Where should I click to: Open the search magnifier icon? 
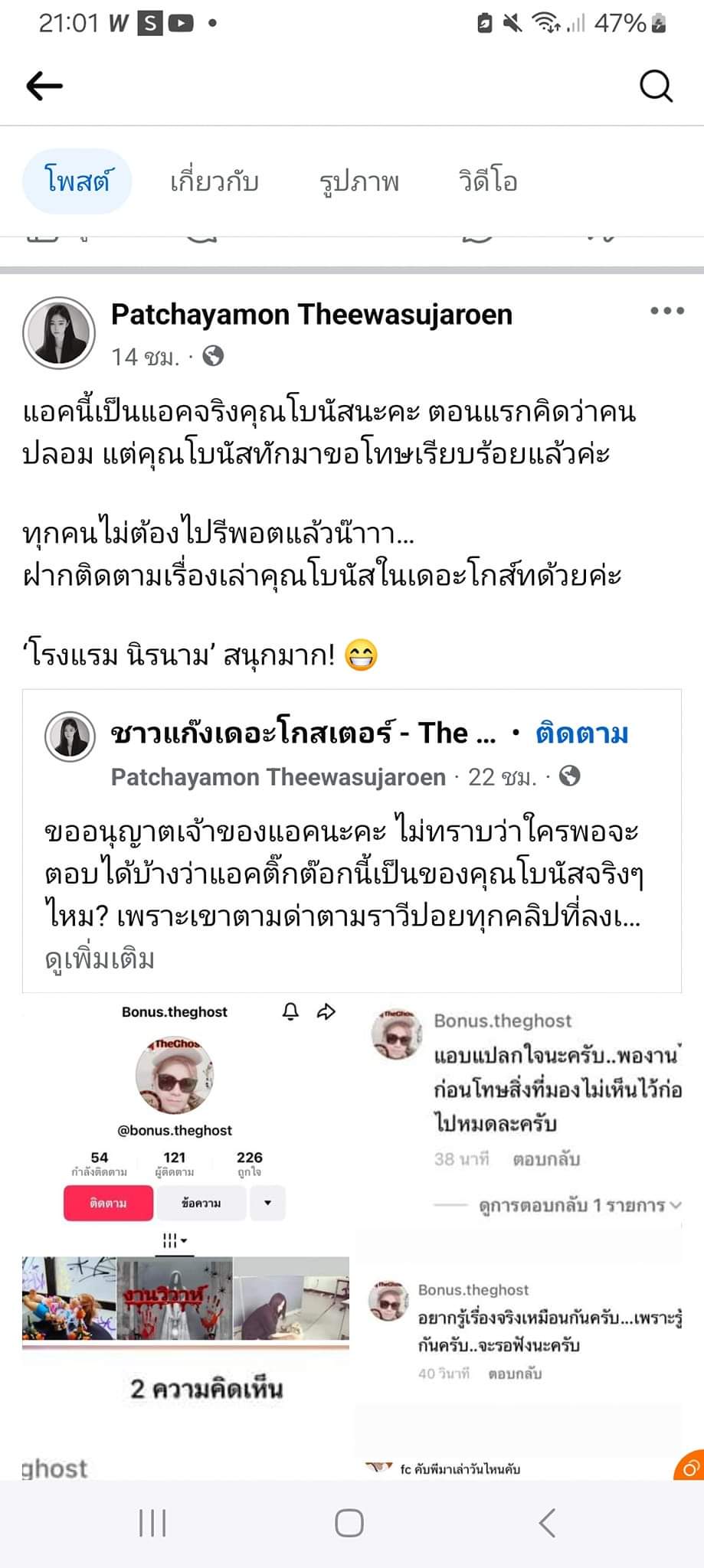[x=656, y=86]
